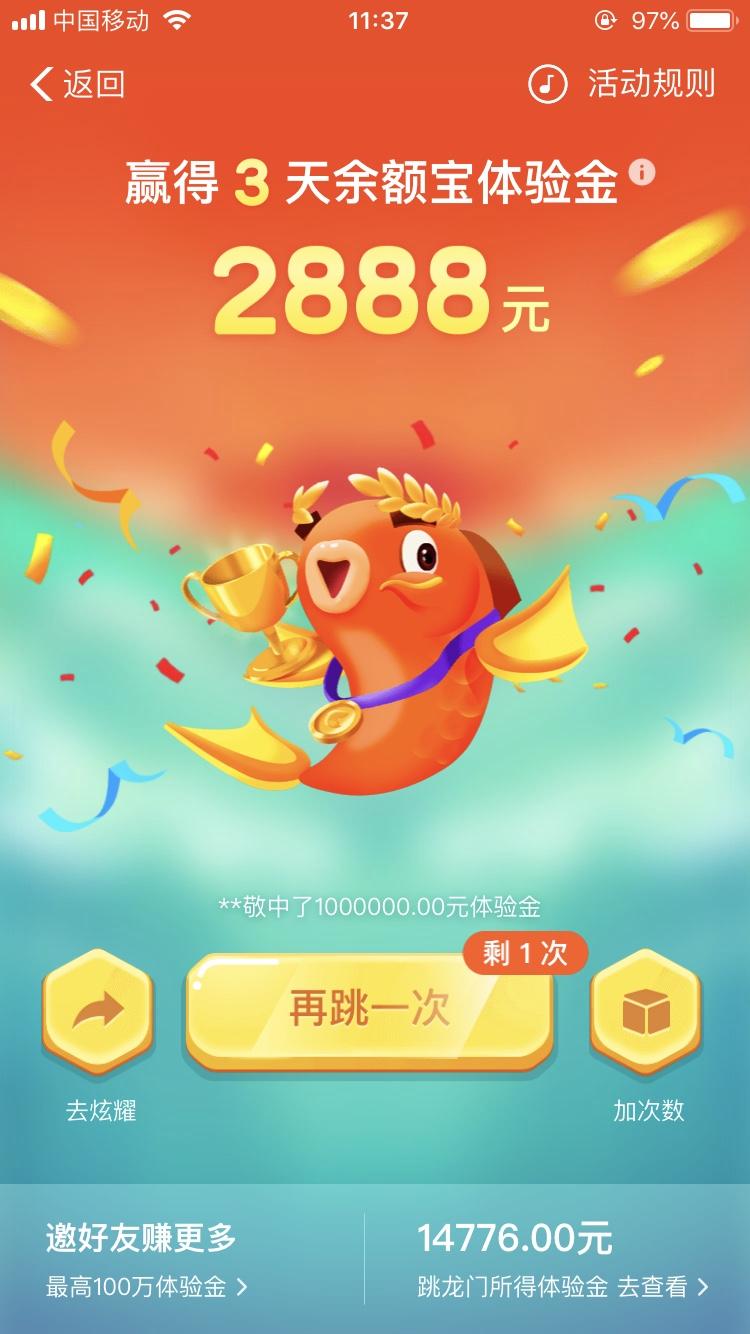This screenshot has width=750, height=1334.
Task: Toggle the music note icon
Action: click(547, 85)
